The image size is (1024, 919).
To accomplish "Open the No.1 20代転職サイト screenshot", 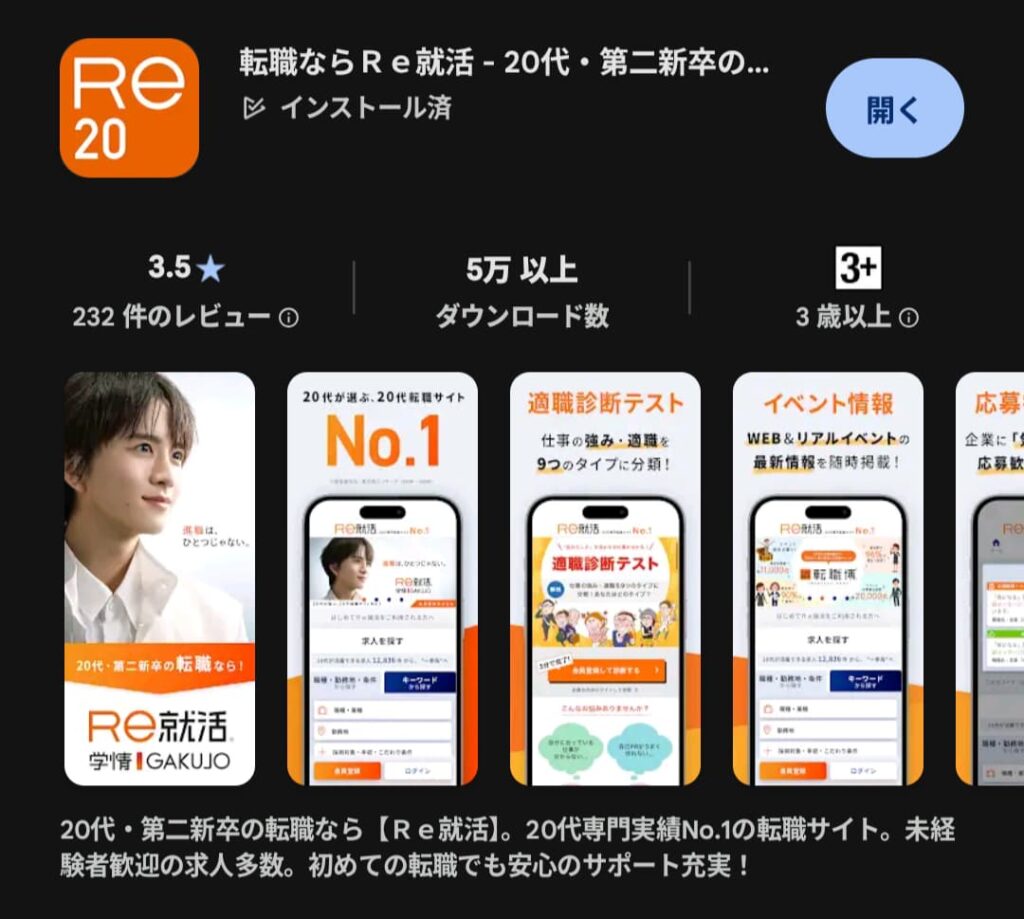I will 382,578.
